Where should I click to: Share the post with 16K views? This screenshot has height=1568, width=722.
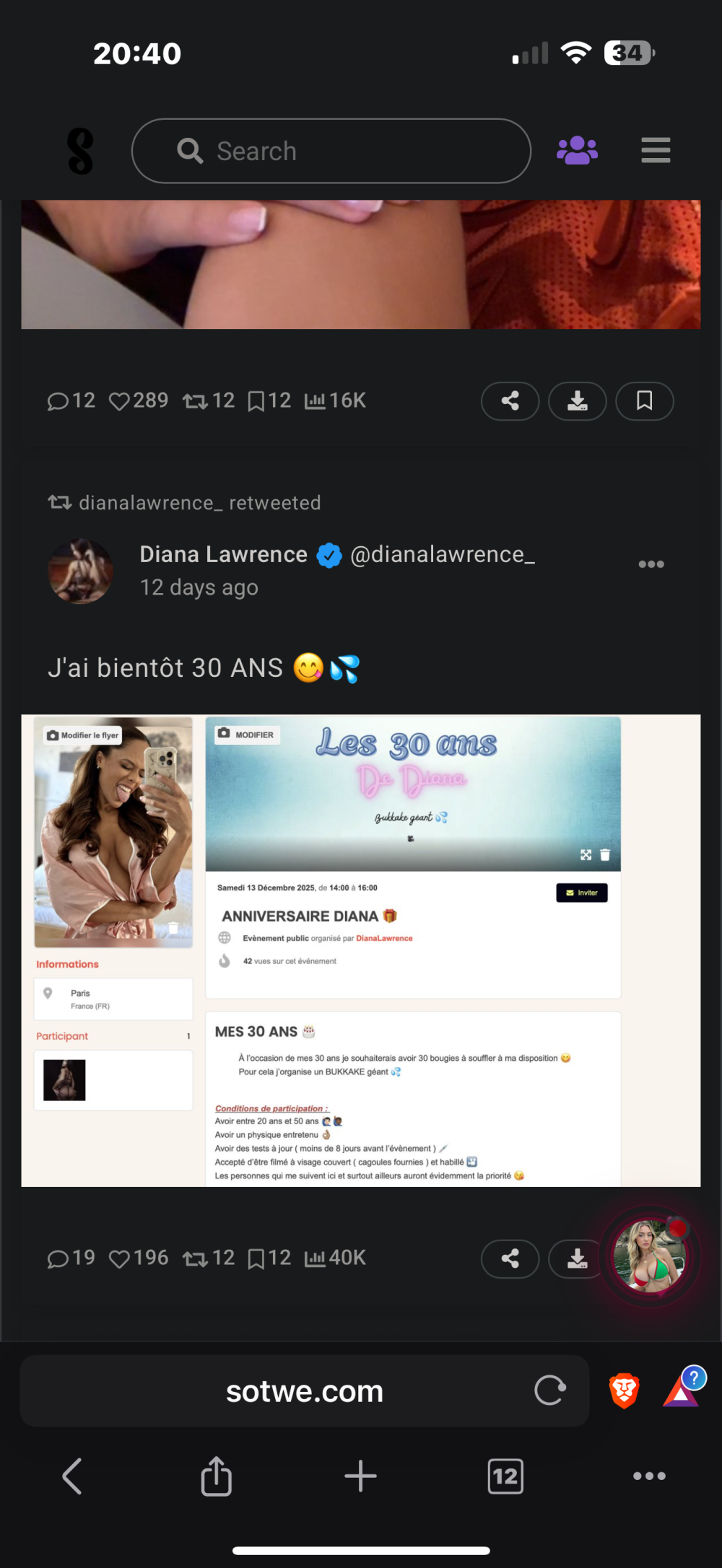[510, 401]
